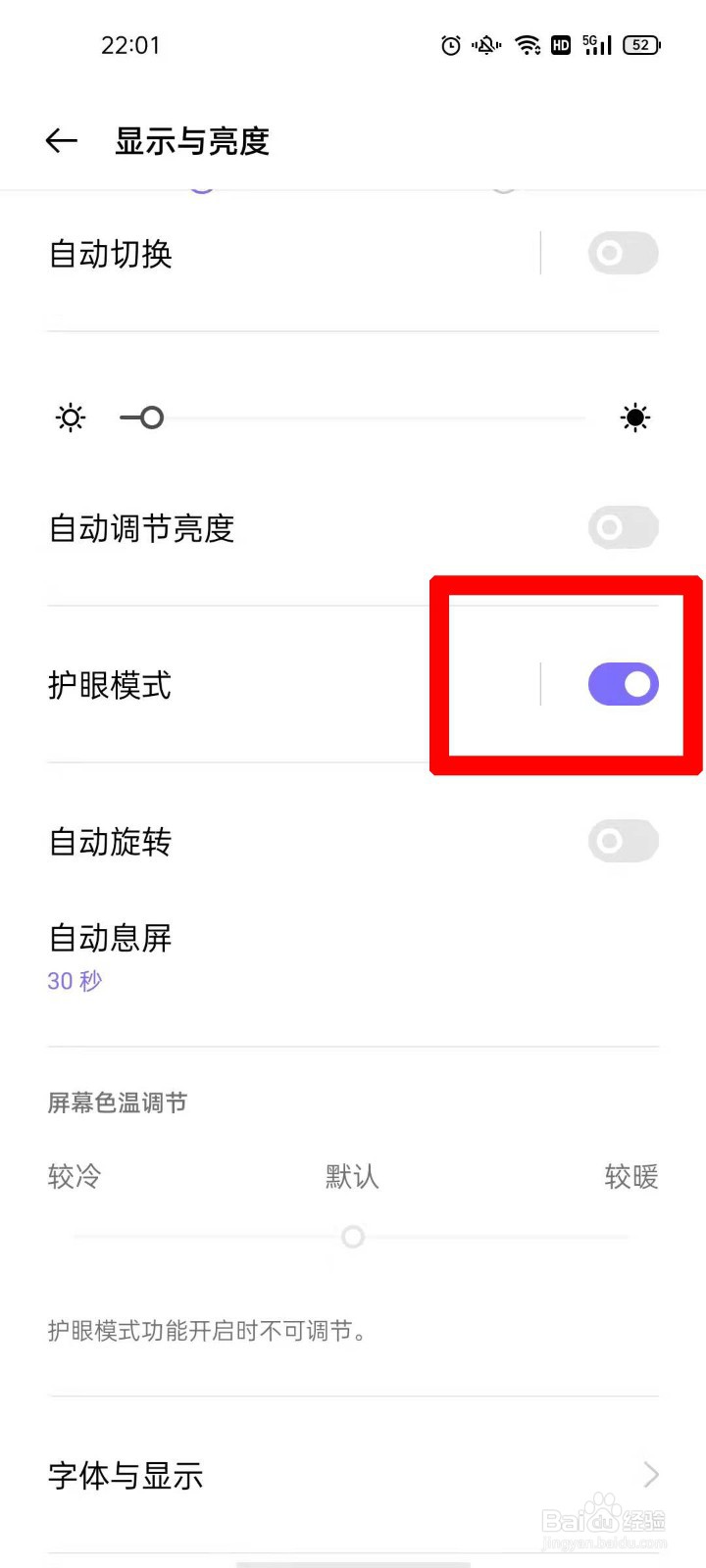
Task: Tap the HD indicator in status bar
Action: tap(560, 45)
